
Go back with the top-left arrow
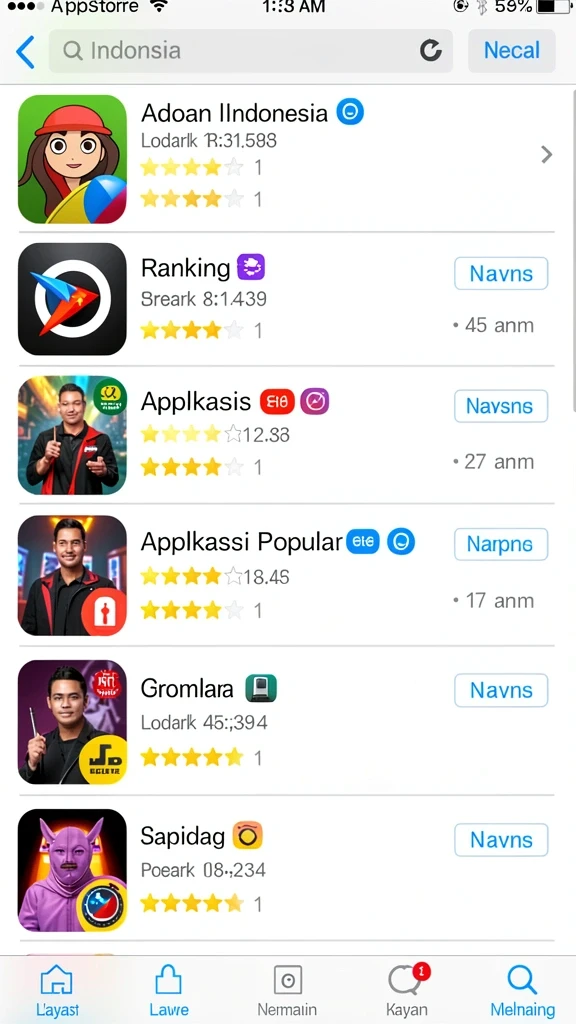coord(25,52)
